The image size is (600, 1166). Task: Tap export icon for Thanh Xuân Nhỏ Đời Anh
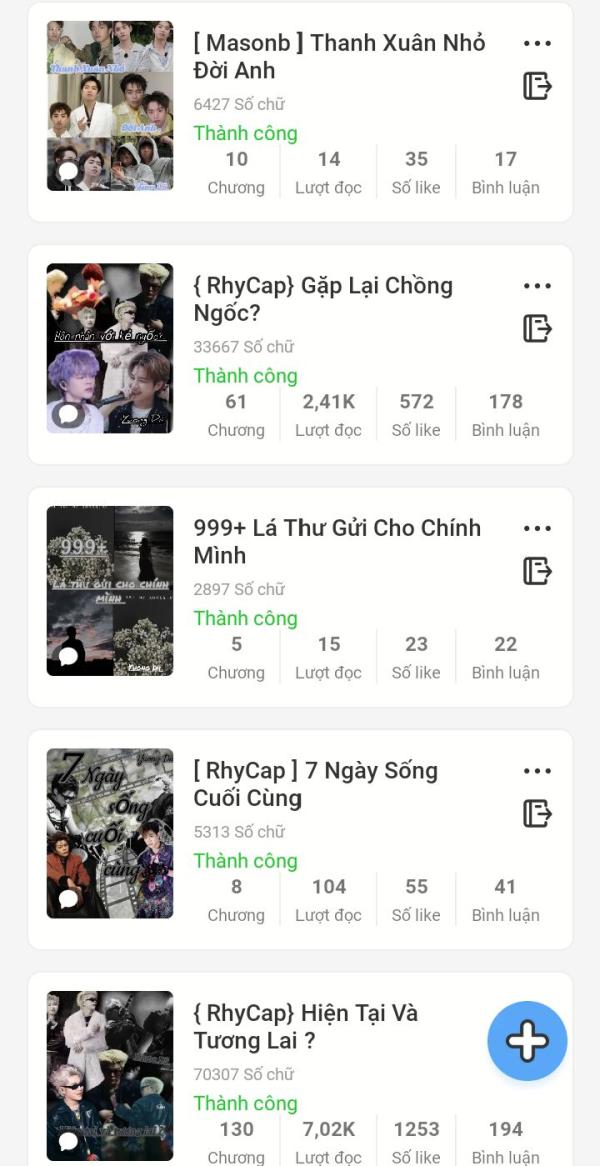pyautogui.click(x=537, y=86)
